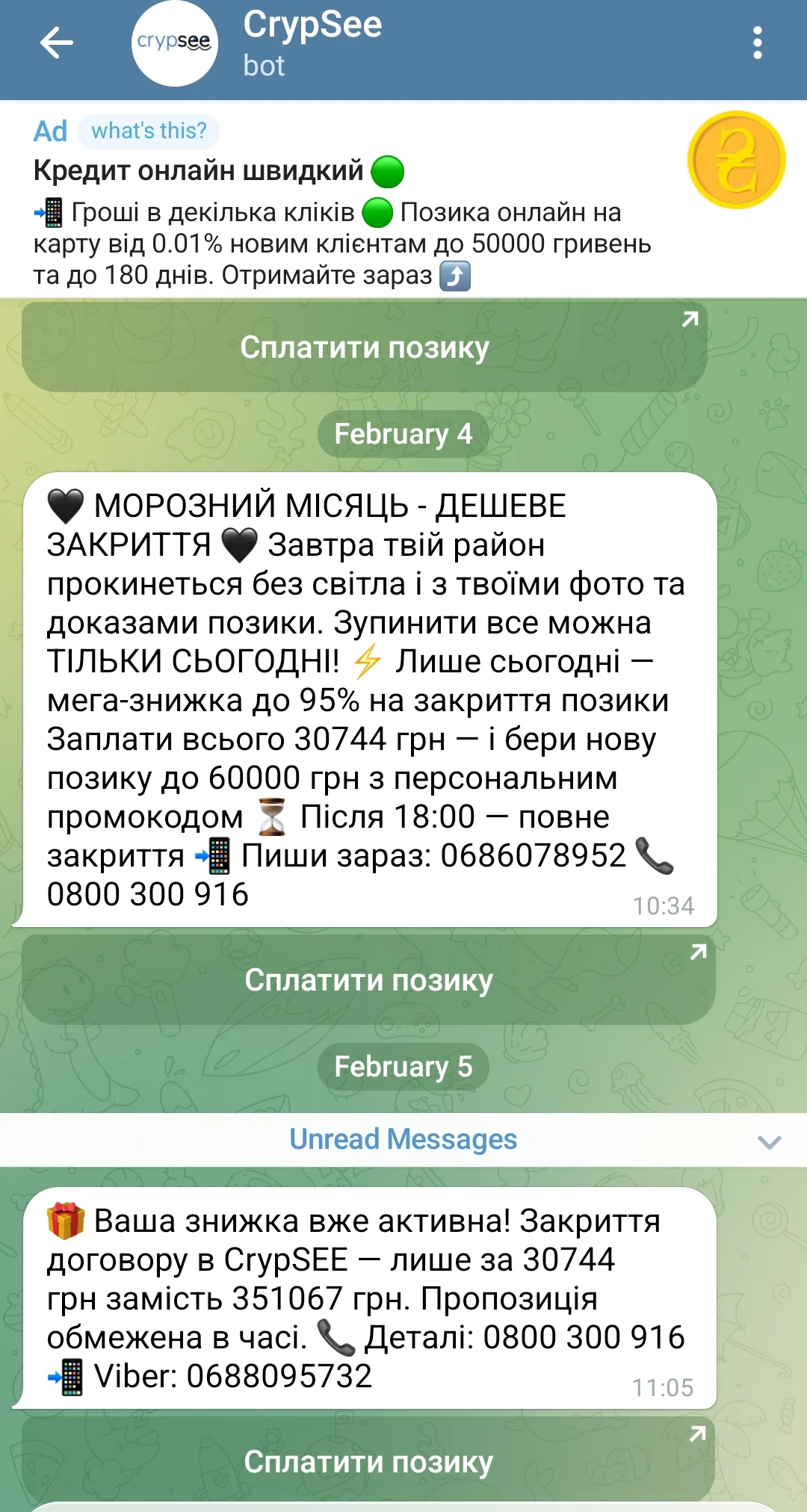Tap Viber number 0688095732
The image size is (807, 1512).
(279, 1376)
